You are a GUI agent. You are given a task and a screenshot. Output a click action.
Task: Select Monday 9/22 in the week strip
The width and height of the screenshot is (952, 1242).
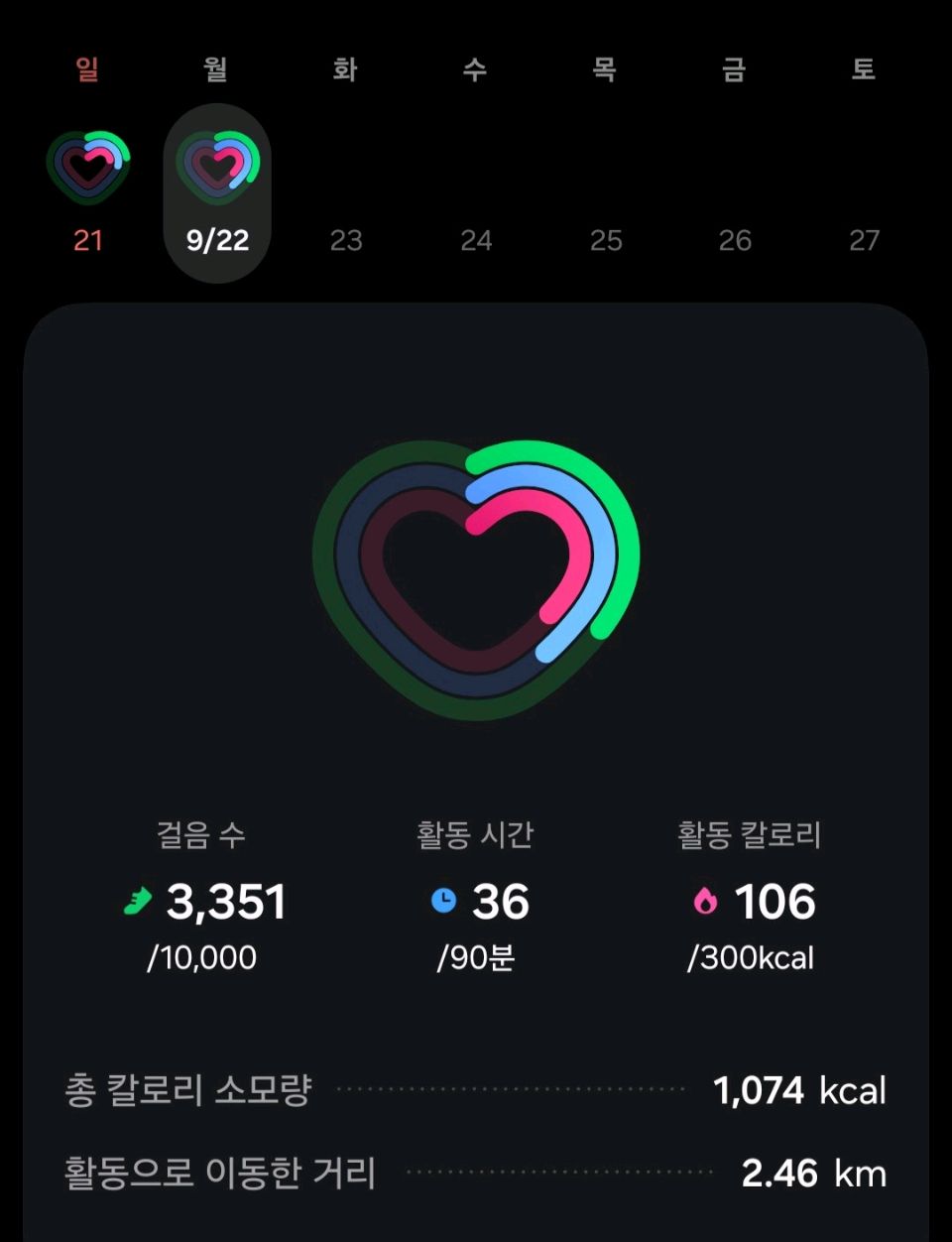(217, 193)
